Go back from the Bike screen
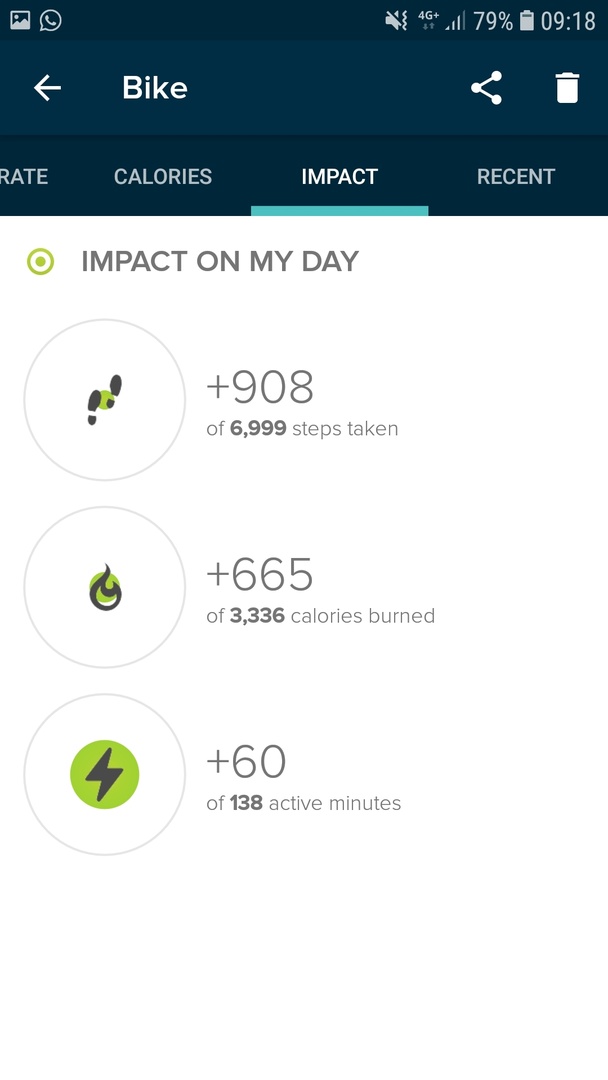Screen dimensions: 608x1080 point(48,88)
